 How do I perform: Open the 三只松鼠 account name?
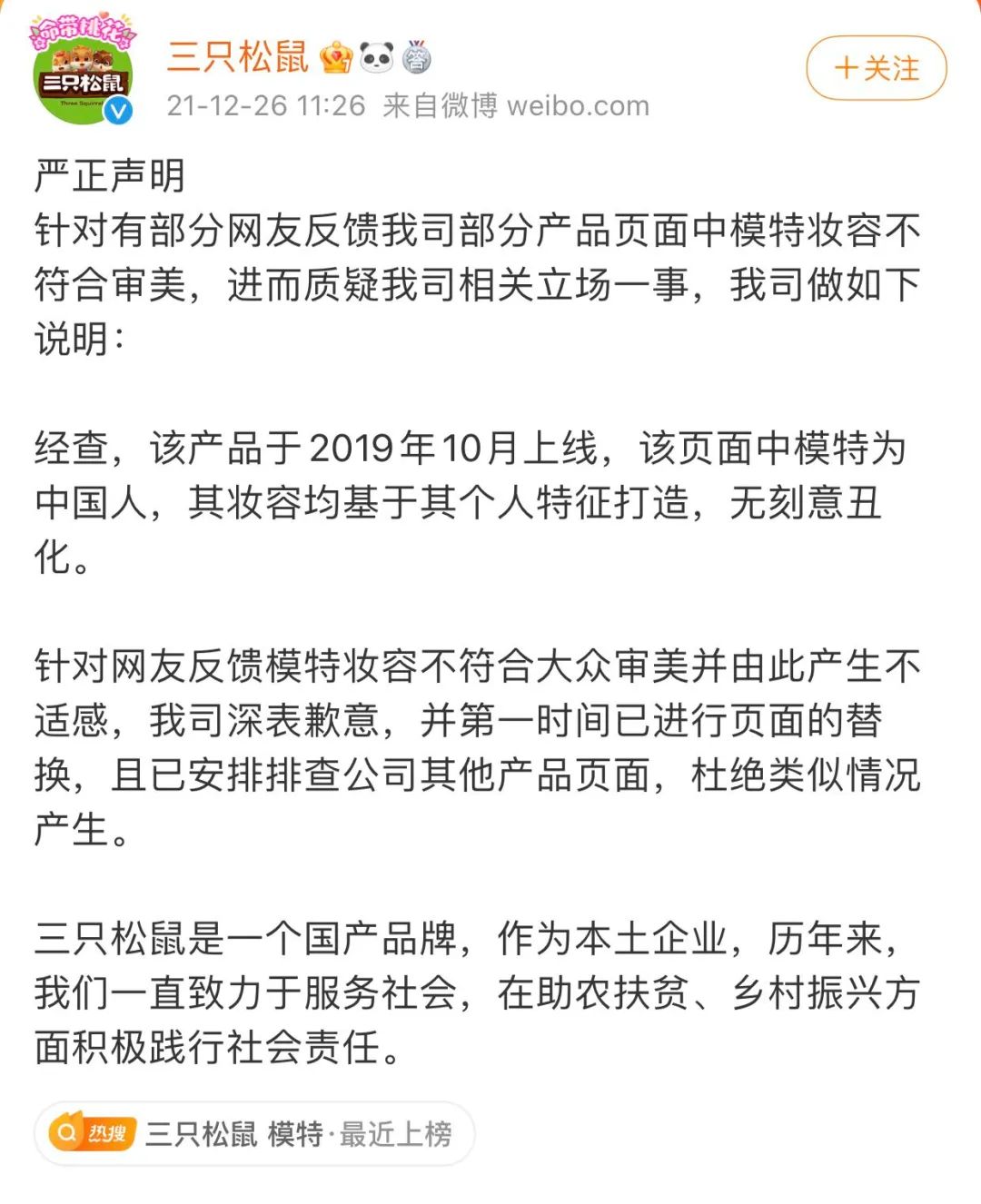click(238, 57)
